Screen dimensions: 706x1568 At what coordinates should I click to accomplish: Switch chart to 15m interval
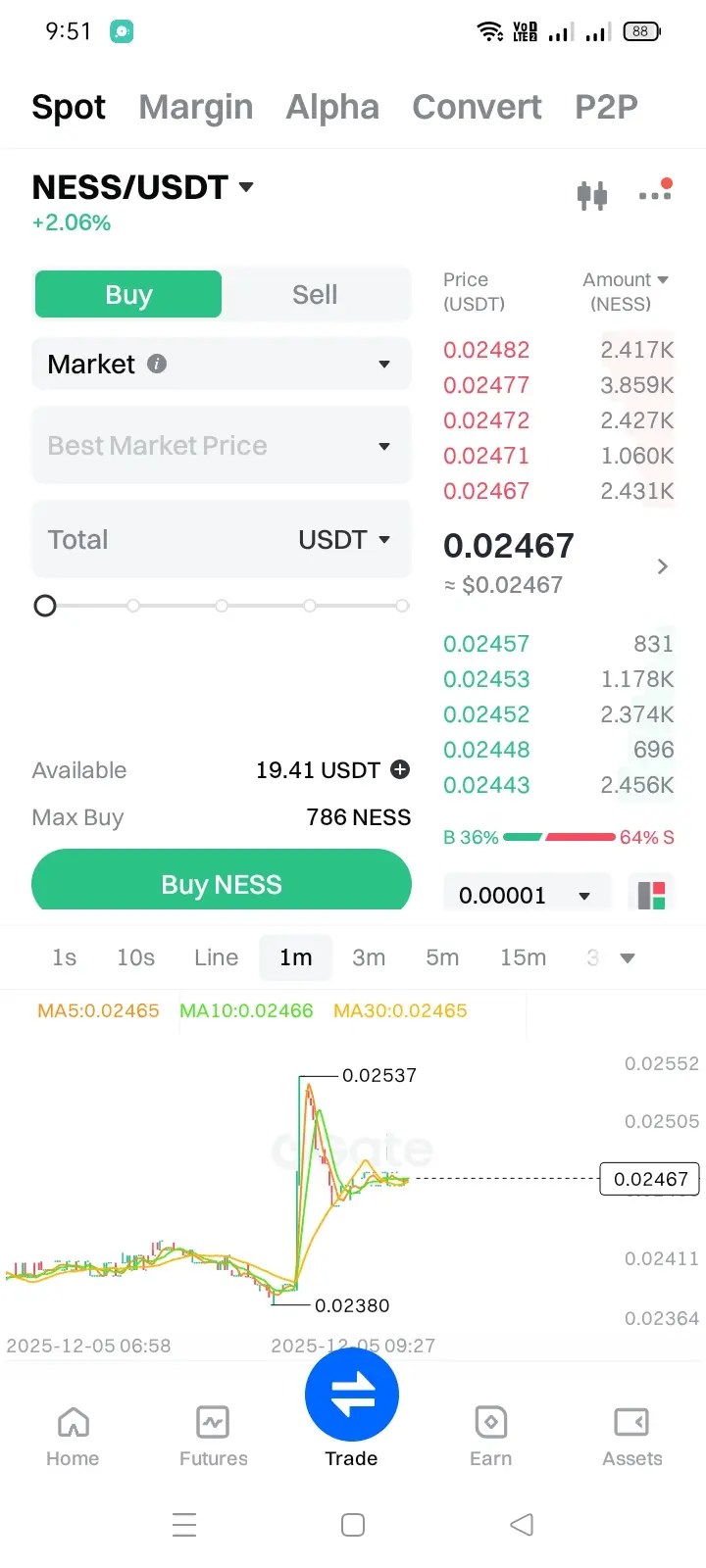(x=524, y=957)
